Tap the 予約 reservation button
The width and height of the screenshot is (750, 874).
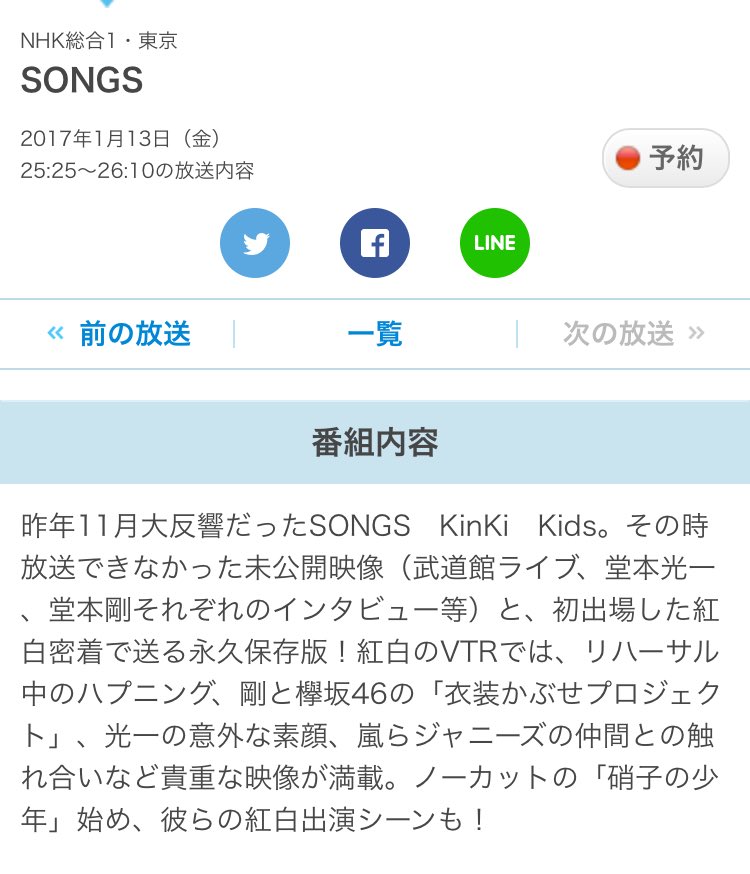665,158
